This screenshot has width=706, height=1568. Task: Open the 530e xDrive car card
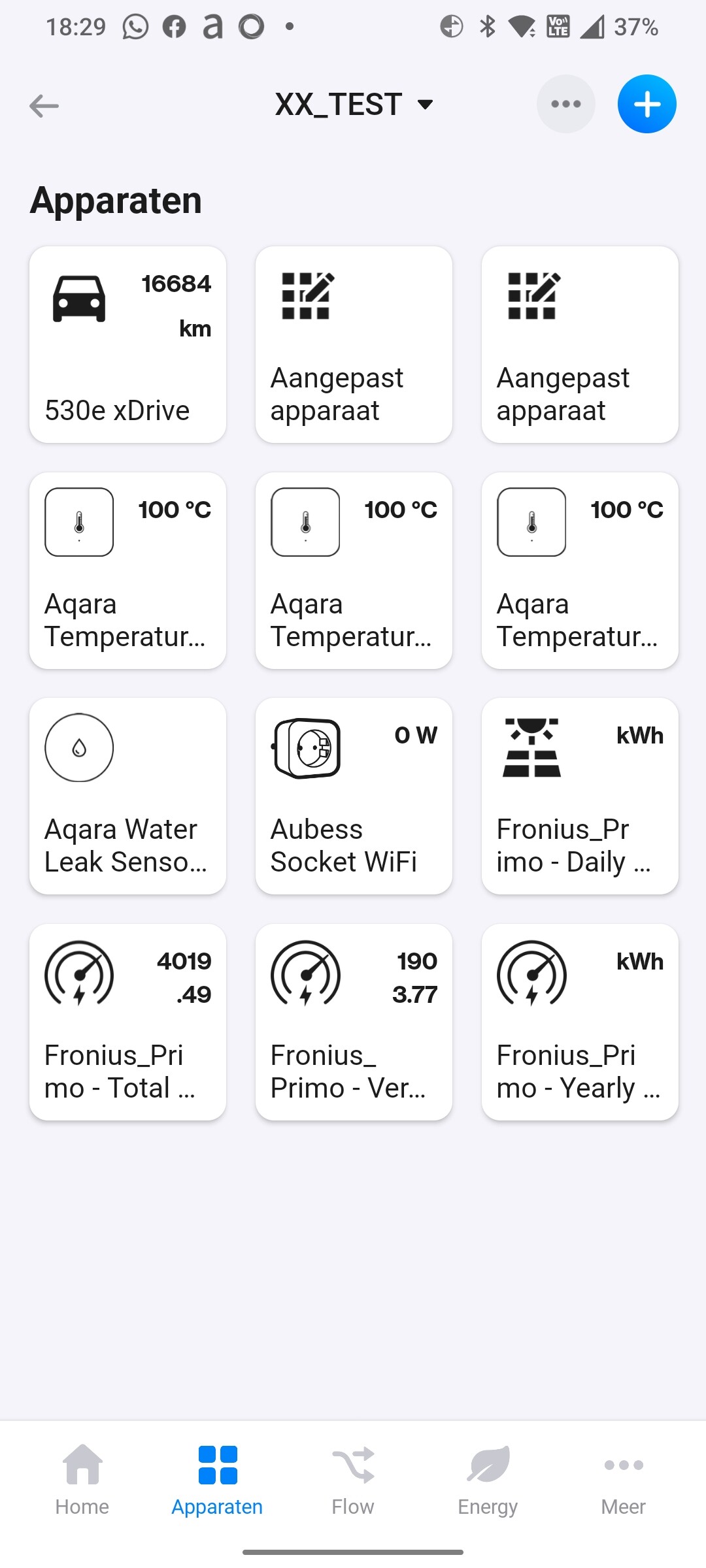click(127, 344)
